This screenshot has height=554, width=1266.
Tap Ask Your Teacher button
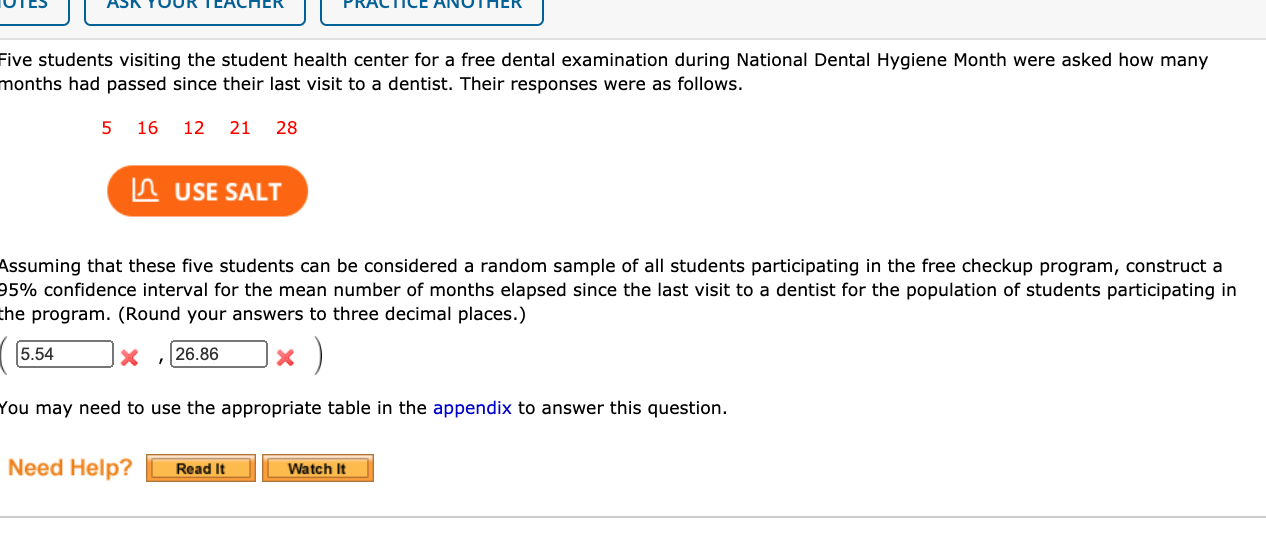pyautogui.click(x=194, y=8)
